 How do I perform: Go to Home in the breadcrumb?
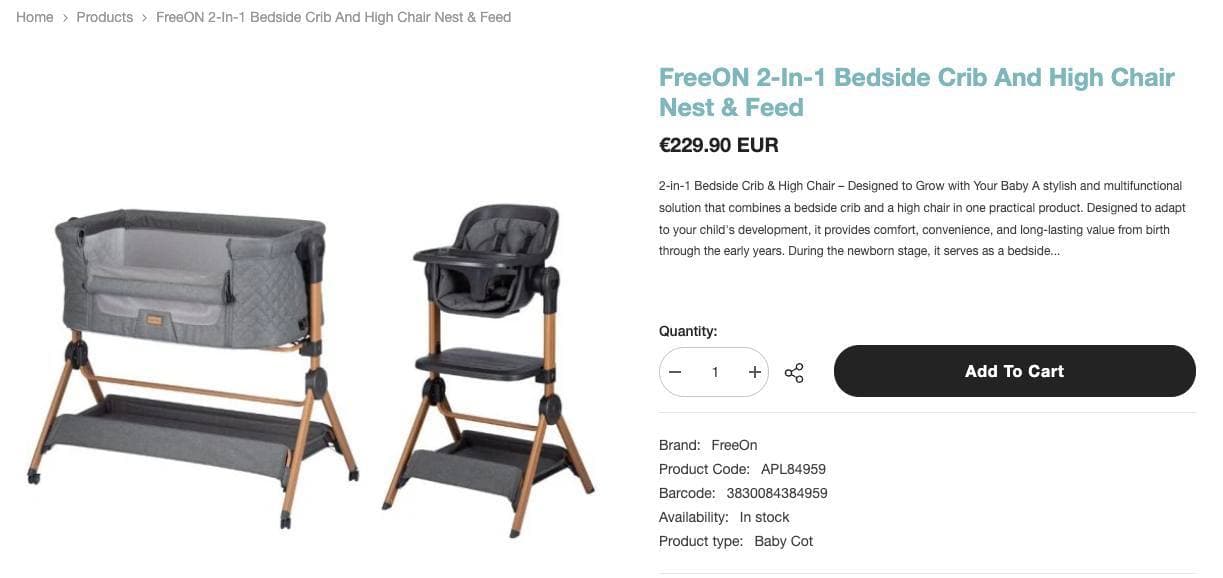35,17
